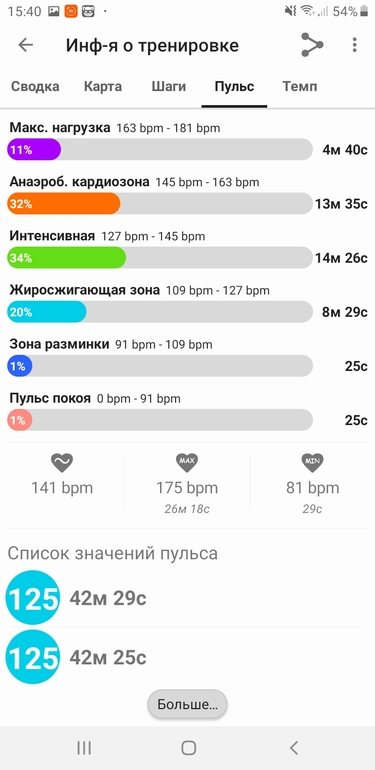Share the workout info
Viewport: 375px width, 770px height.
[x=312, y=45]
